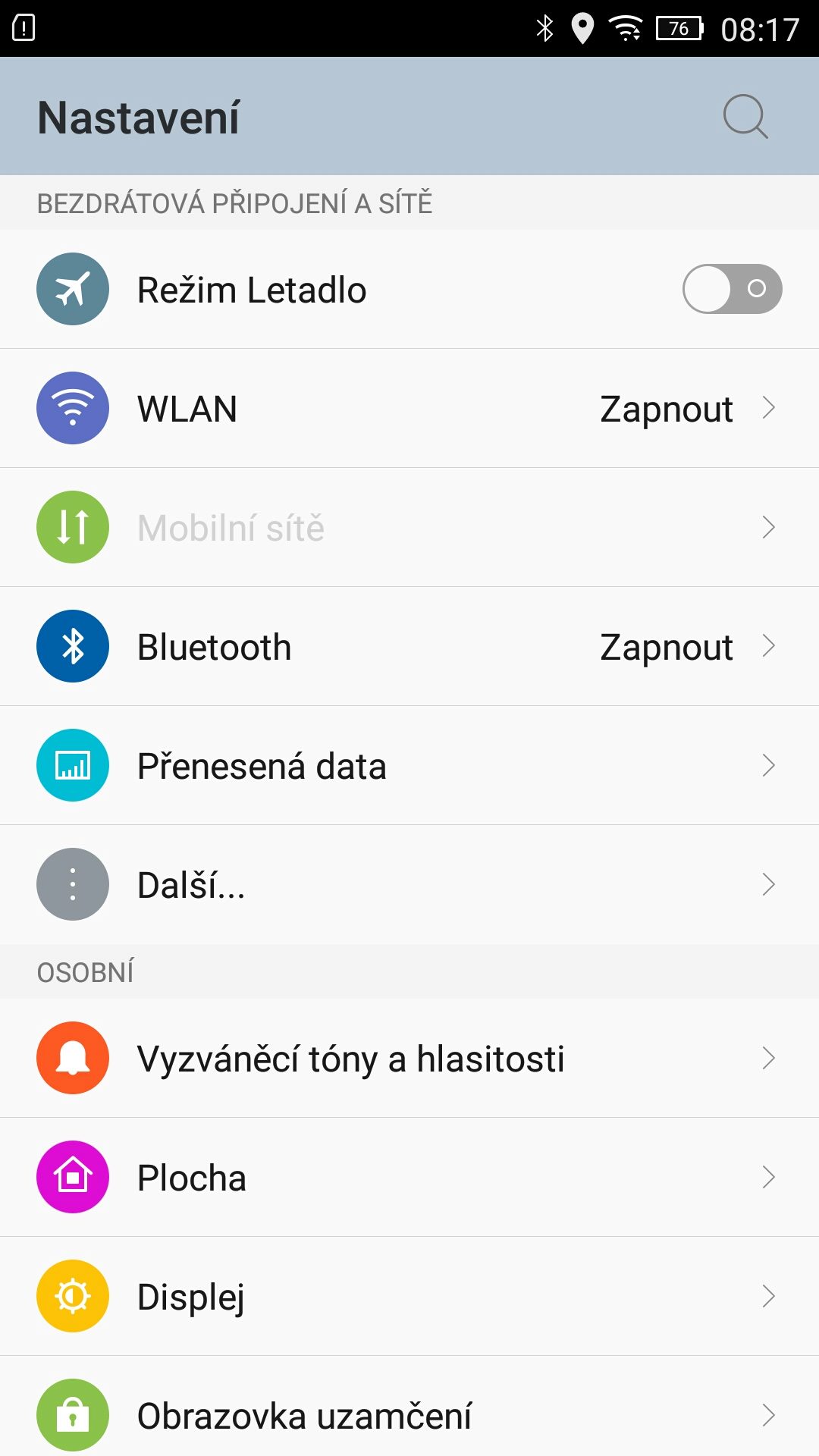Image resolution: width=819 pixels, height=1456 pixels.
Task: Open Bluetooth settings
Action: pos(409,646)
